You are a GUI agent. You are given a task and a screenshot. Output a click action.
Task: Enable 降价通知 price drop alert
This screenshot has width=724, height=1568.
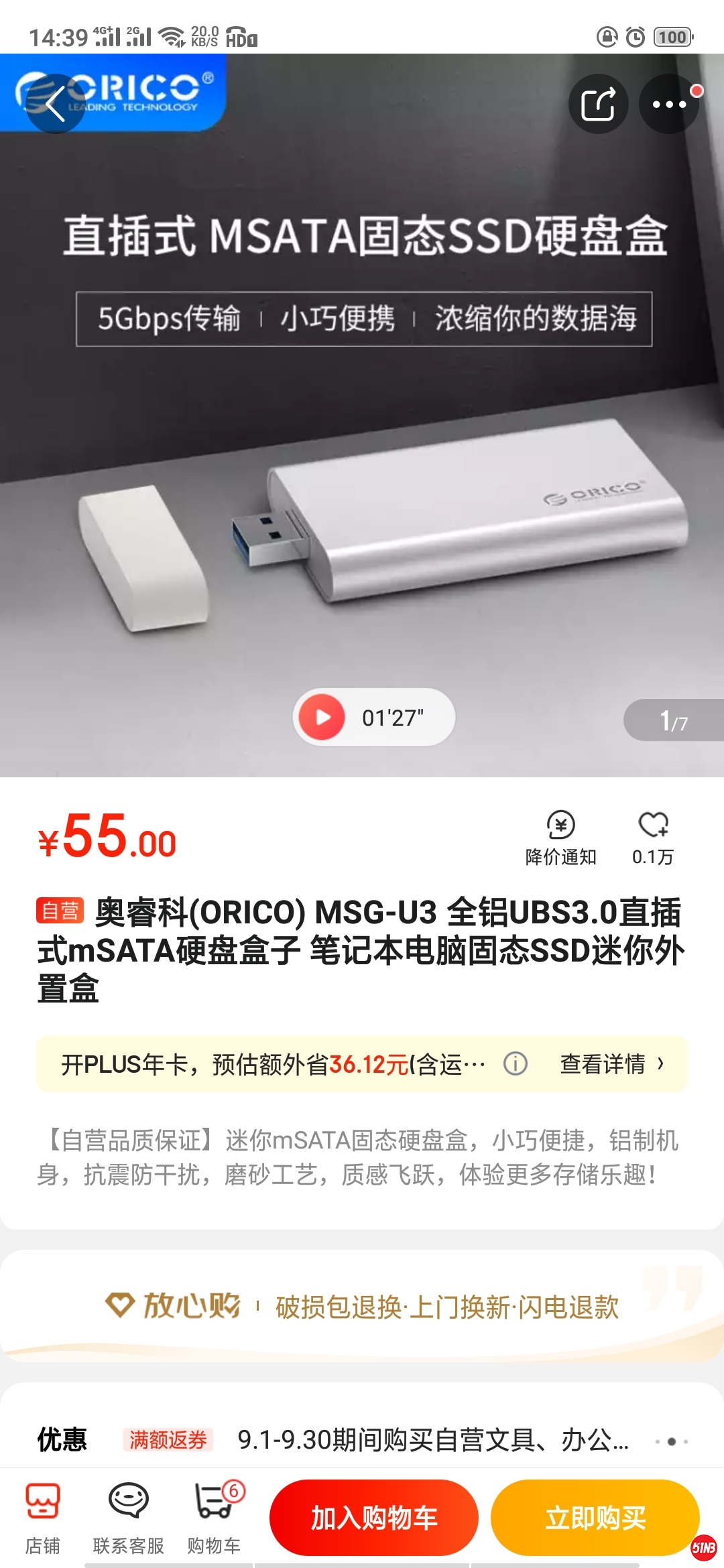click(x=560, y=838)
